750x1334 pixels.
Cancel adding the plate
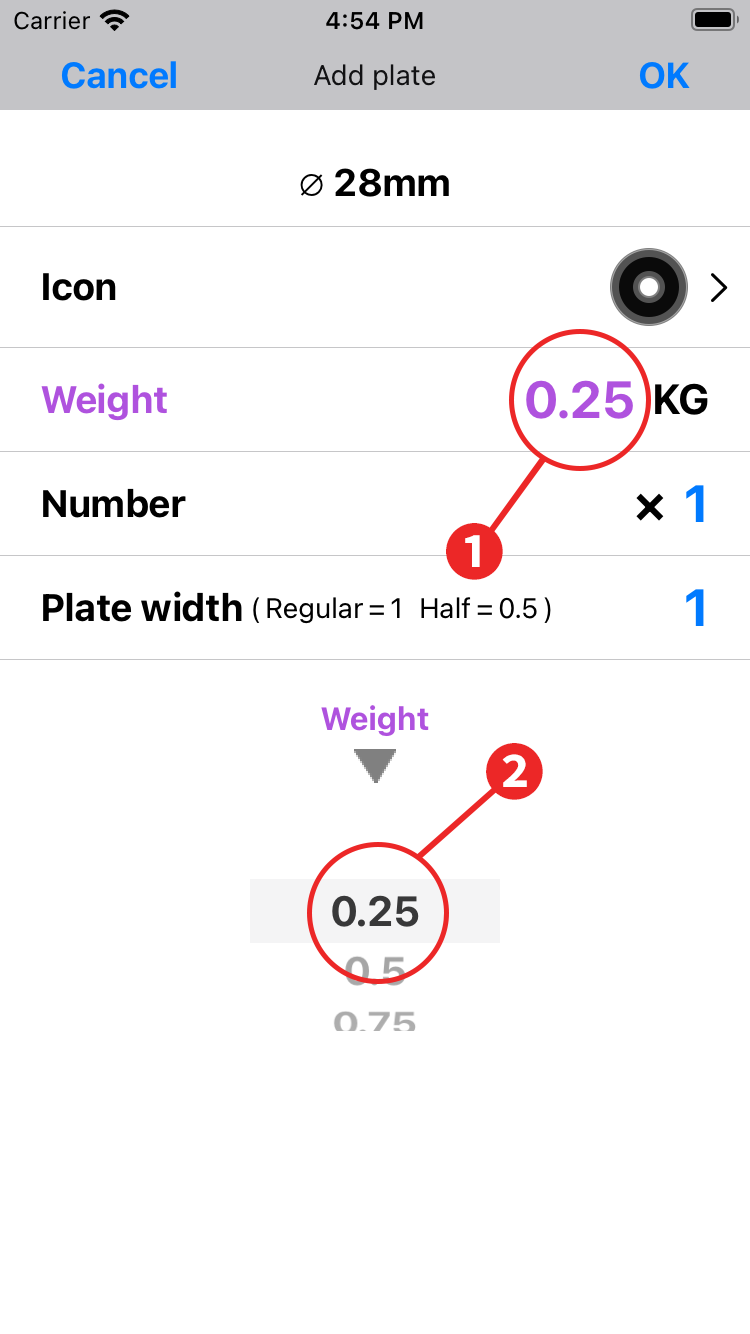point(119,76)
